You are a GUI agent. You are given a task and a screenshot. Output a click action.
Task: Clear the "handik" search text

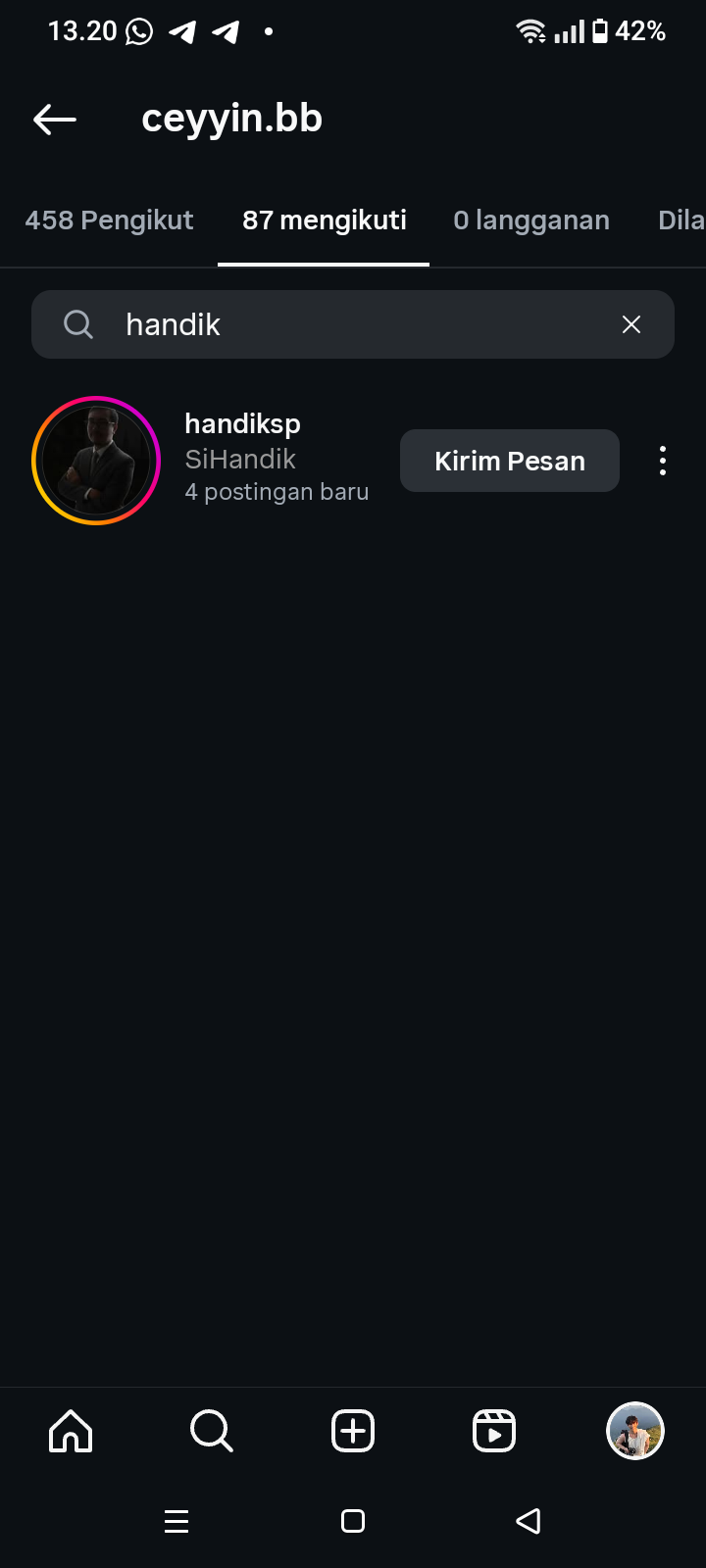631,324
